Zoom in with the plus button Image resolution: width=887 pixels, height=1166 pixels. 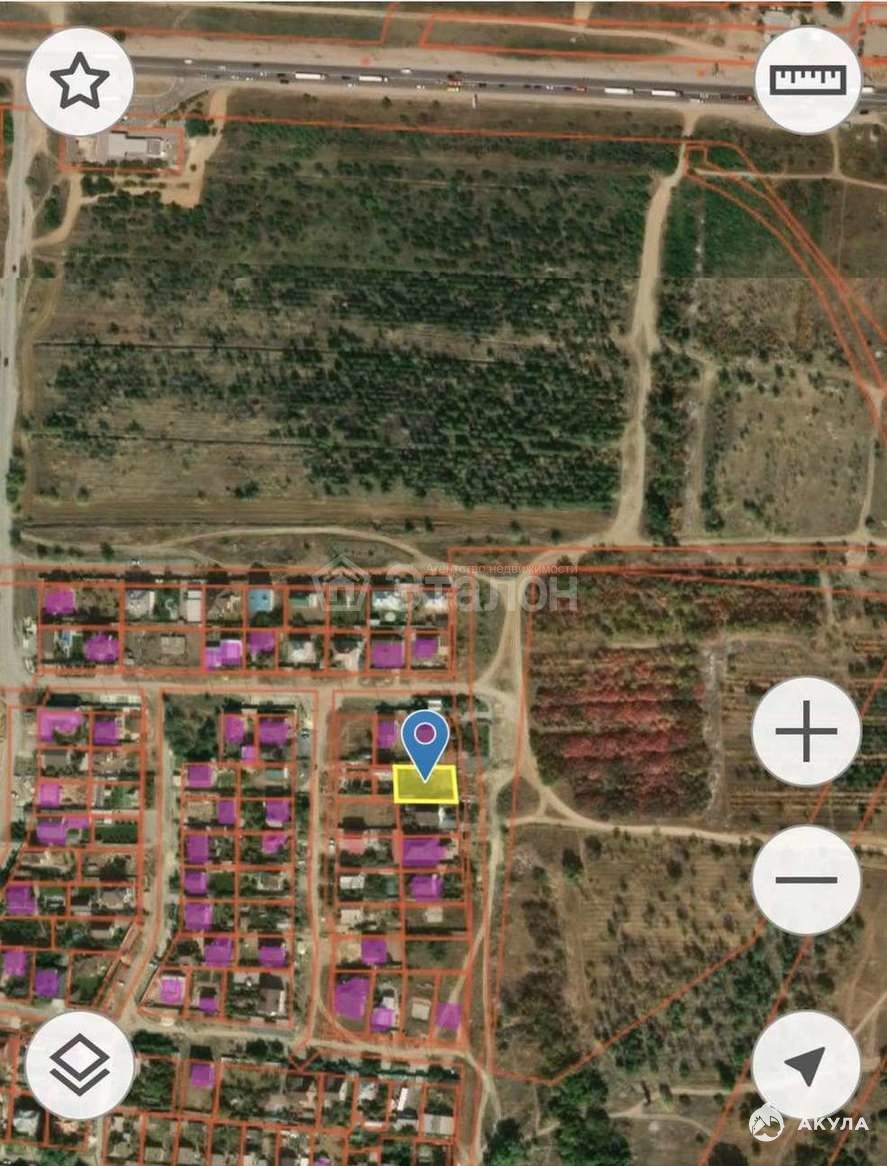point(806,731)
